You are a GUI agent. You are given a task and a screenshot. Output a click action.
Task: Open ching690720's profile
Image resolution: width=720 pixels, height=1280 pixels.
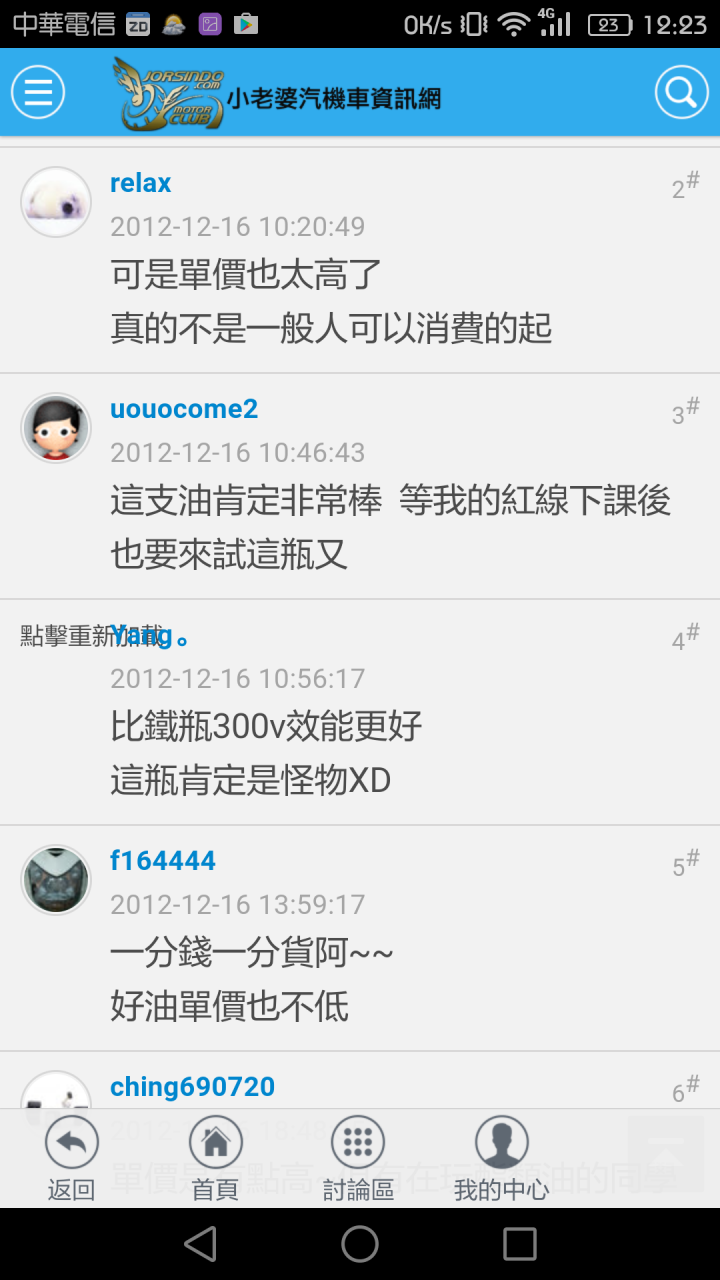192,1087
